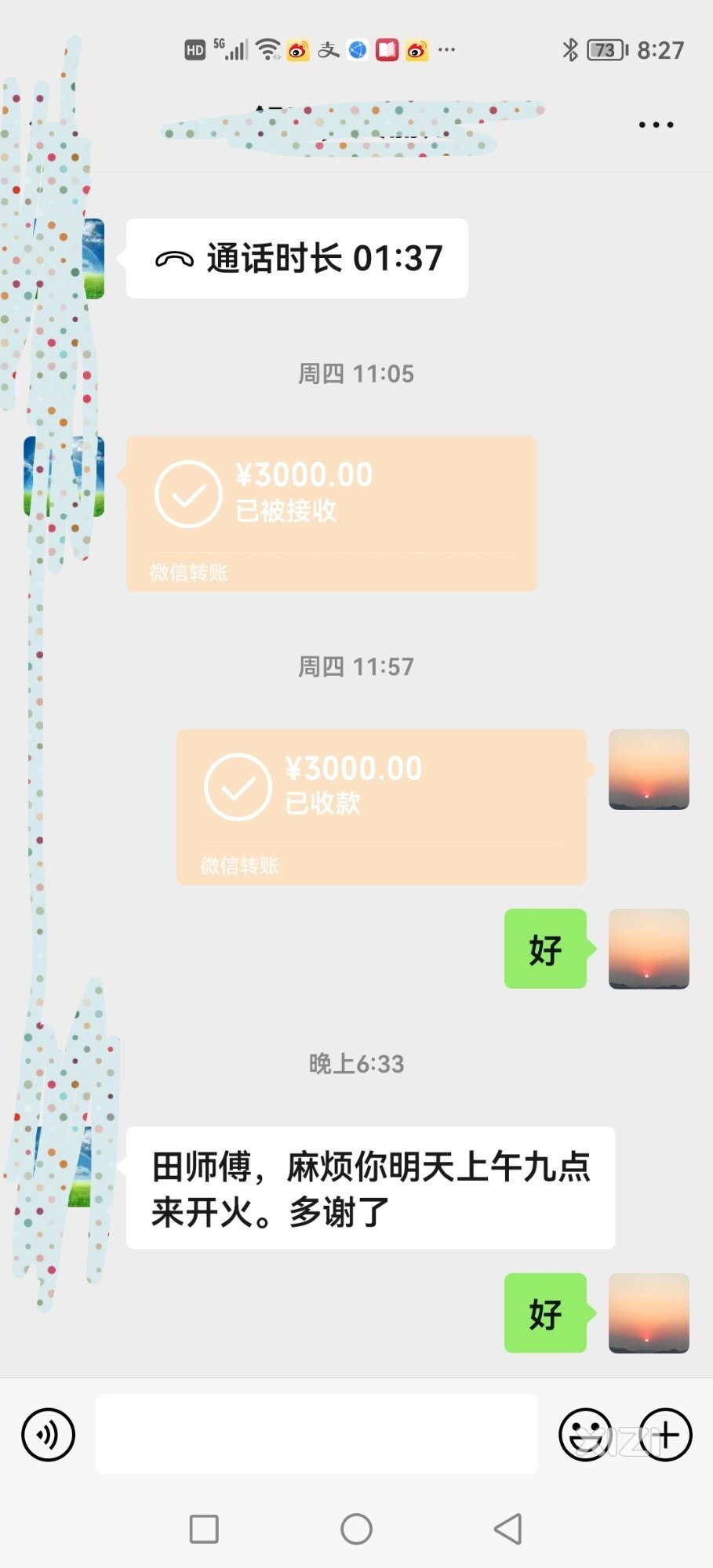Tap the 通话时长 01:37 call record
713x1568 pixels.
[x=297, y=259]
